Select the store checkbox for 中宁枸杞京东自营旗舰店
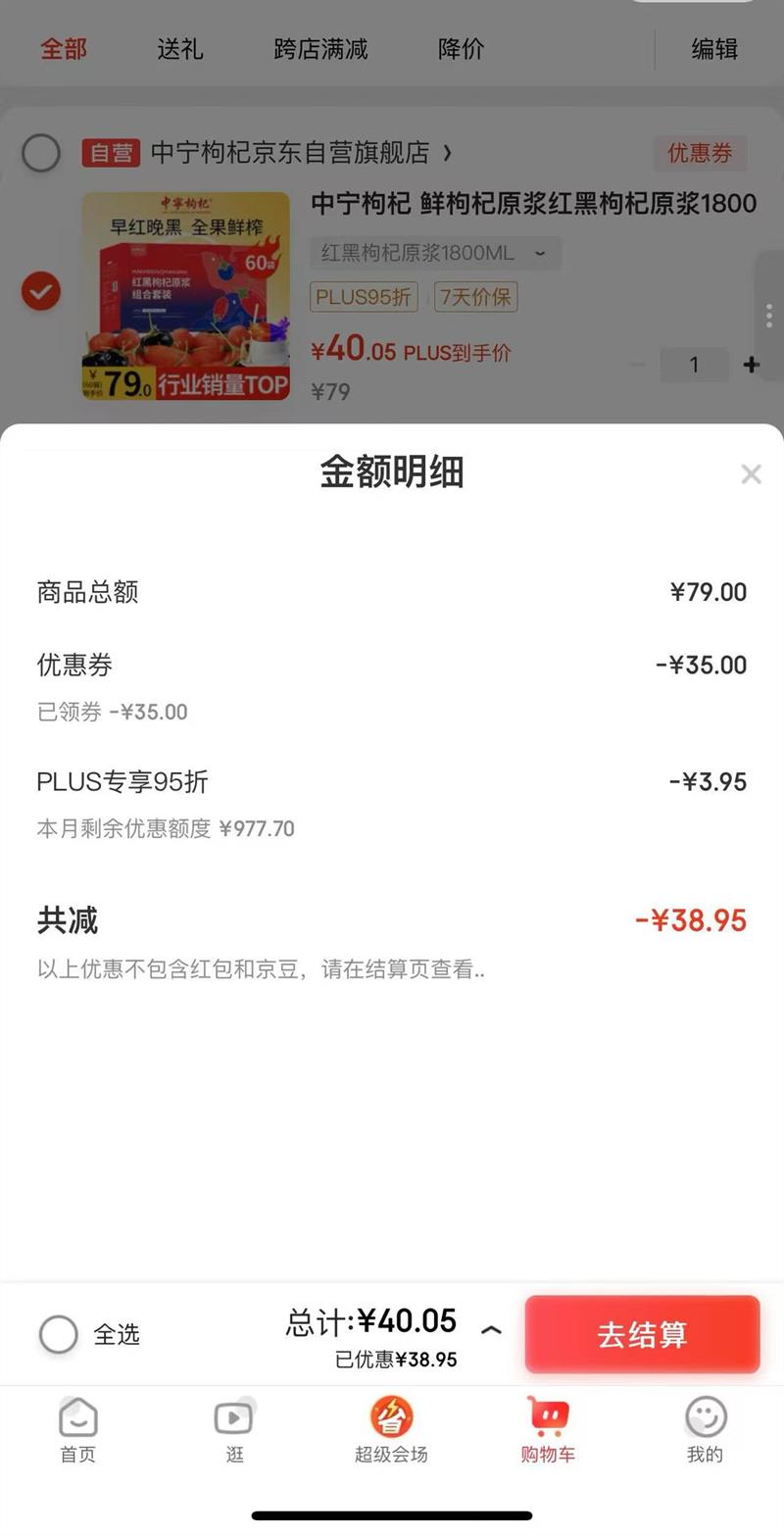The width and height of the screenshot is (784, 1535). pos(41,153)
